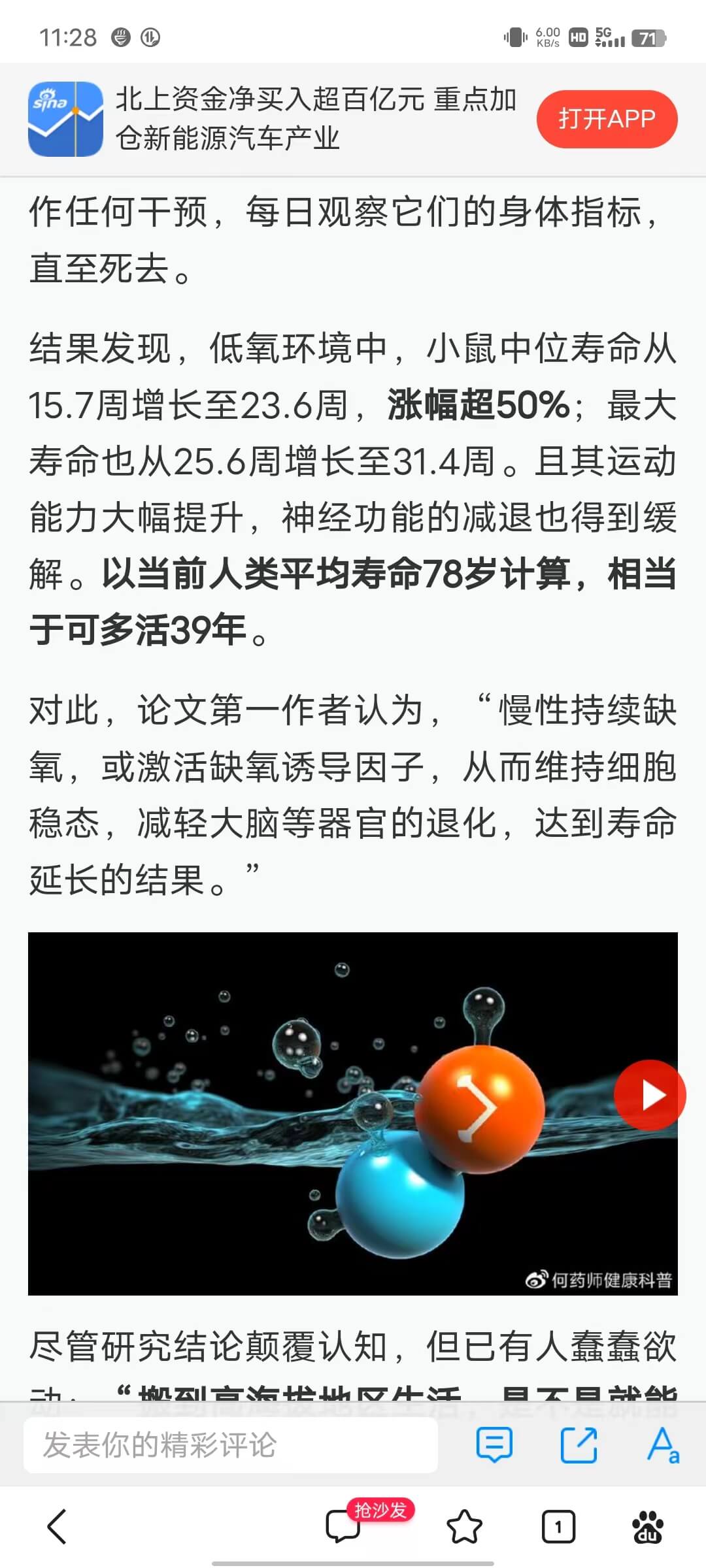This screenshot has width=706, height=1568.
Task: Bookmark this page with the star
Action: [464, 1527]
